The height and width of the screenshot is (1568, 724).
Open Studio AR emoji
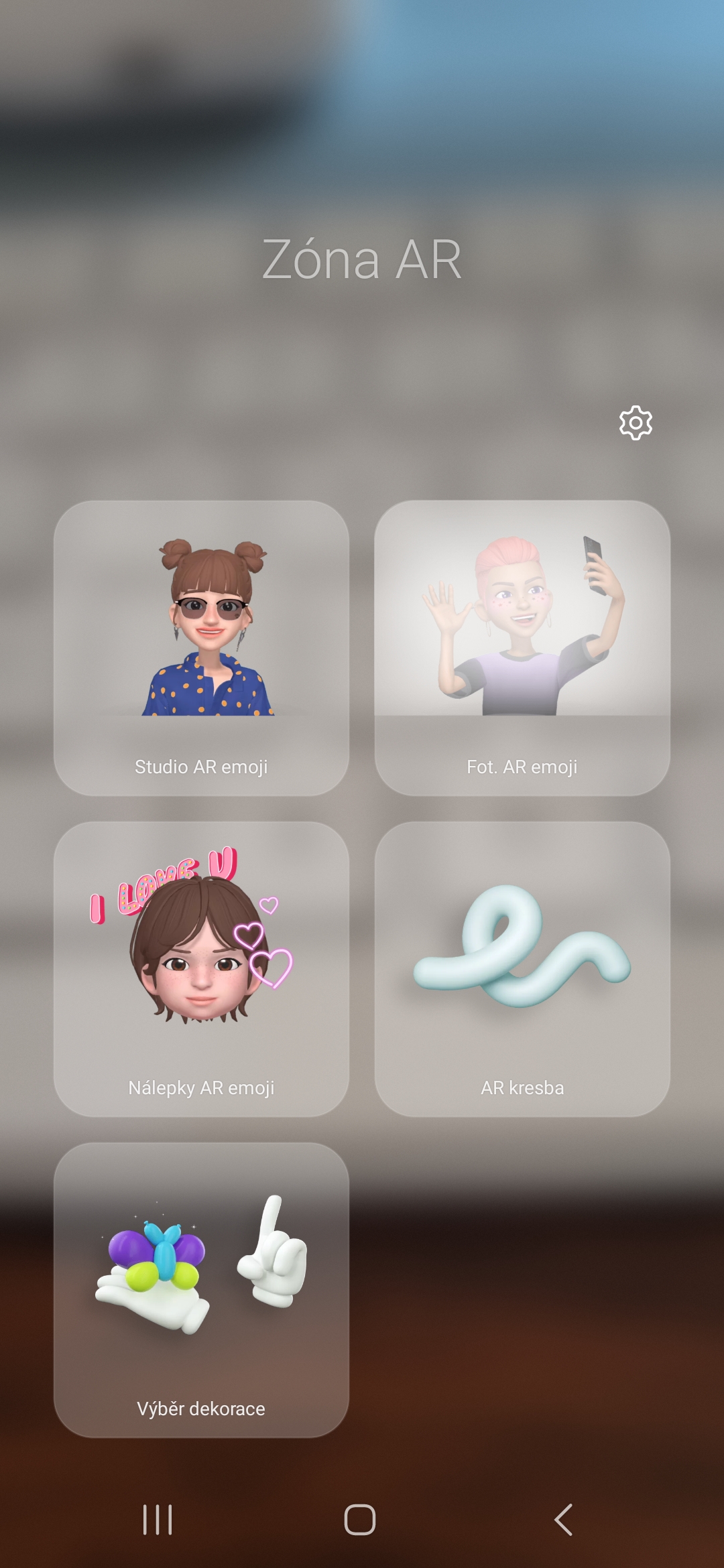click(201, 647)
